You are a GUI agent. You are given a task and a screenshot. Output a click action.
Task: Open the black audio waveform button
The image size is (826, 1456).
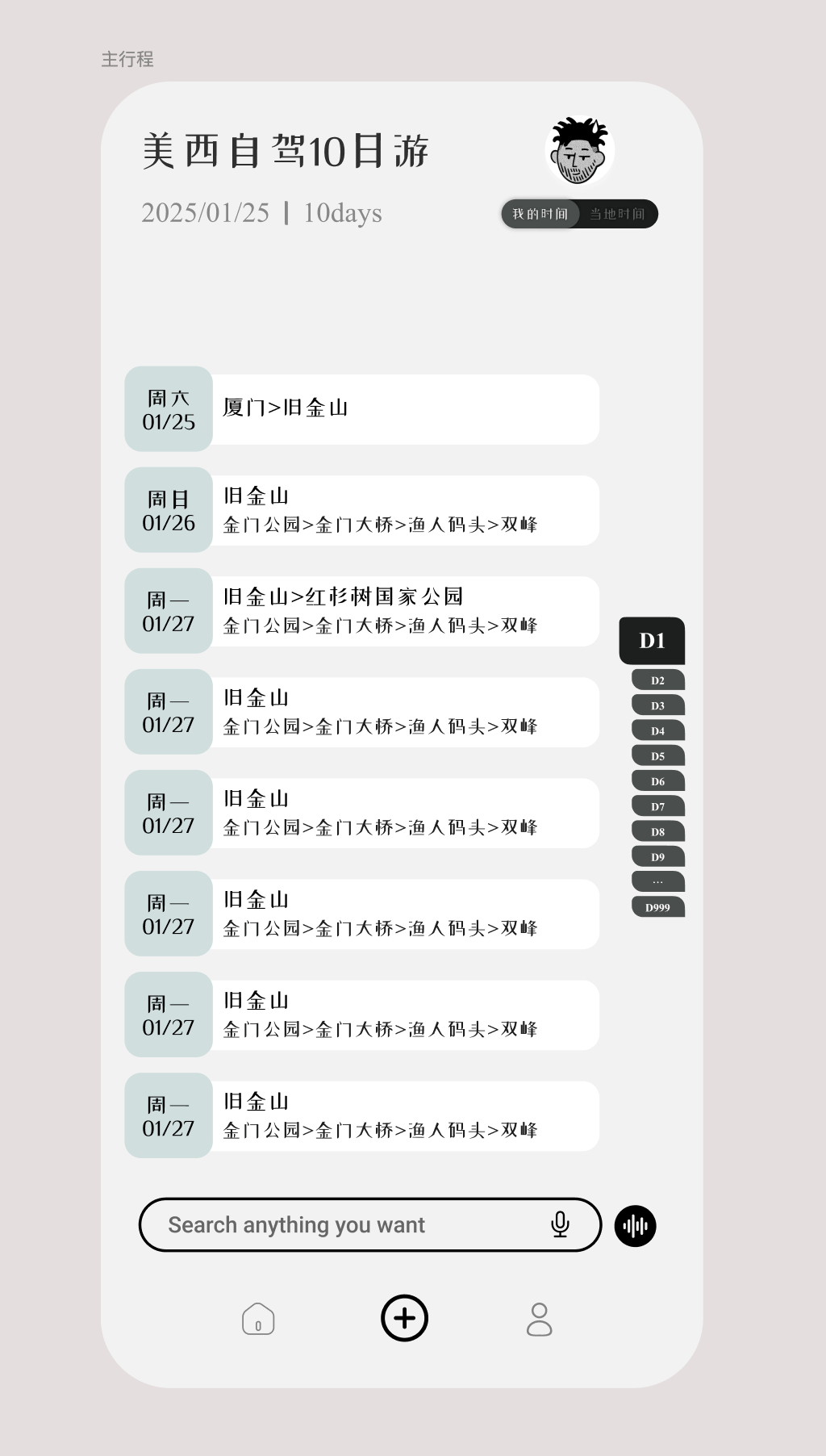[636, 1226]
